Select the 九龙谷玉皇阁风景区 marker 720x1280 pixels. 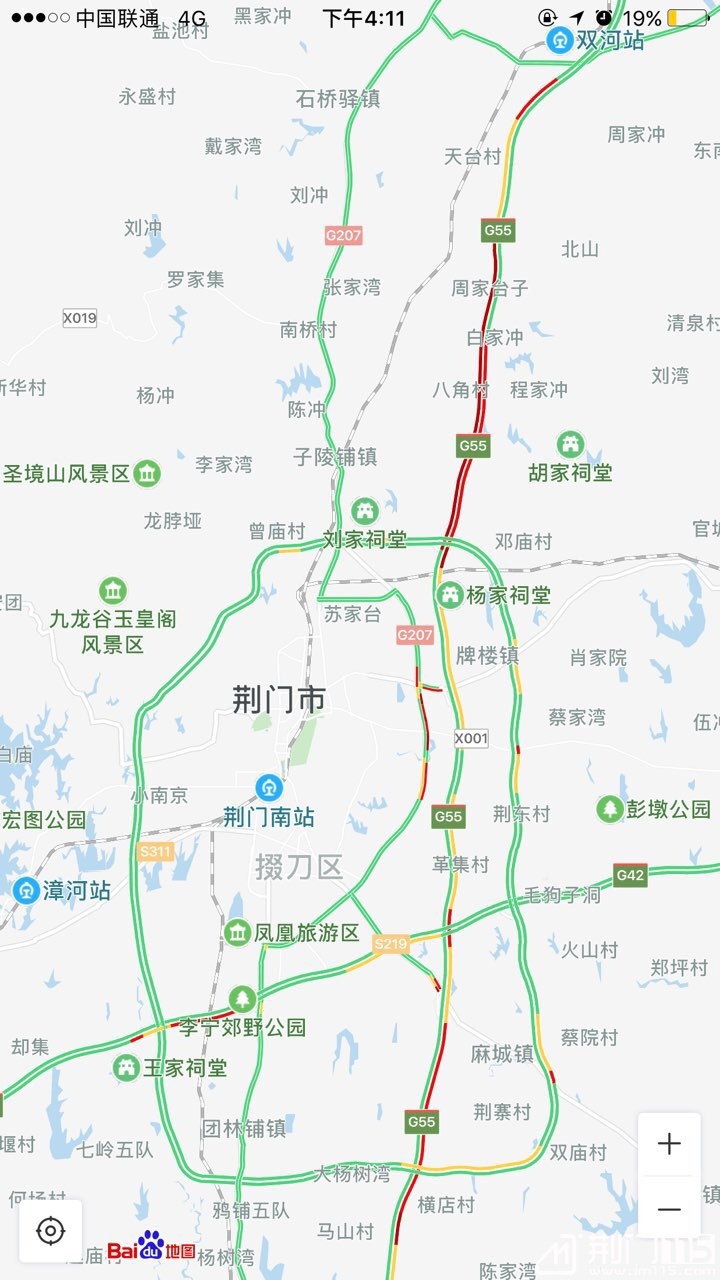[x=113, y=591]
